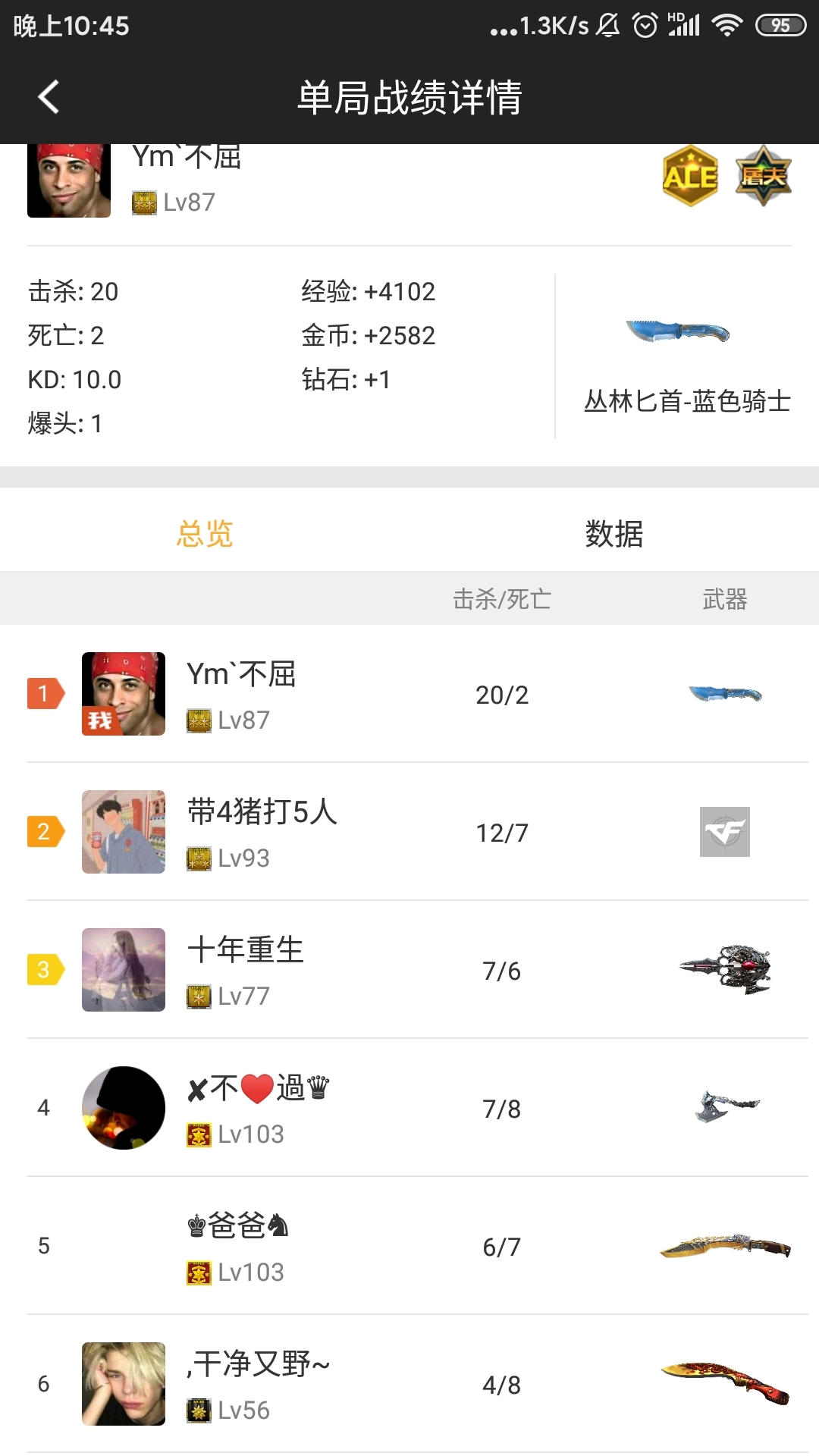
Task: Open Ym`不屈 row ranked first
Action: click(409, 694)
